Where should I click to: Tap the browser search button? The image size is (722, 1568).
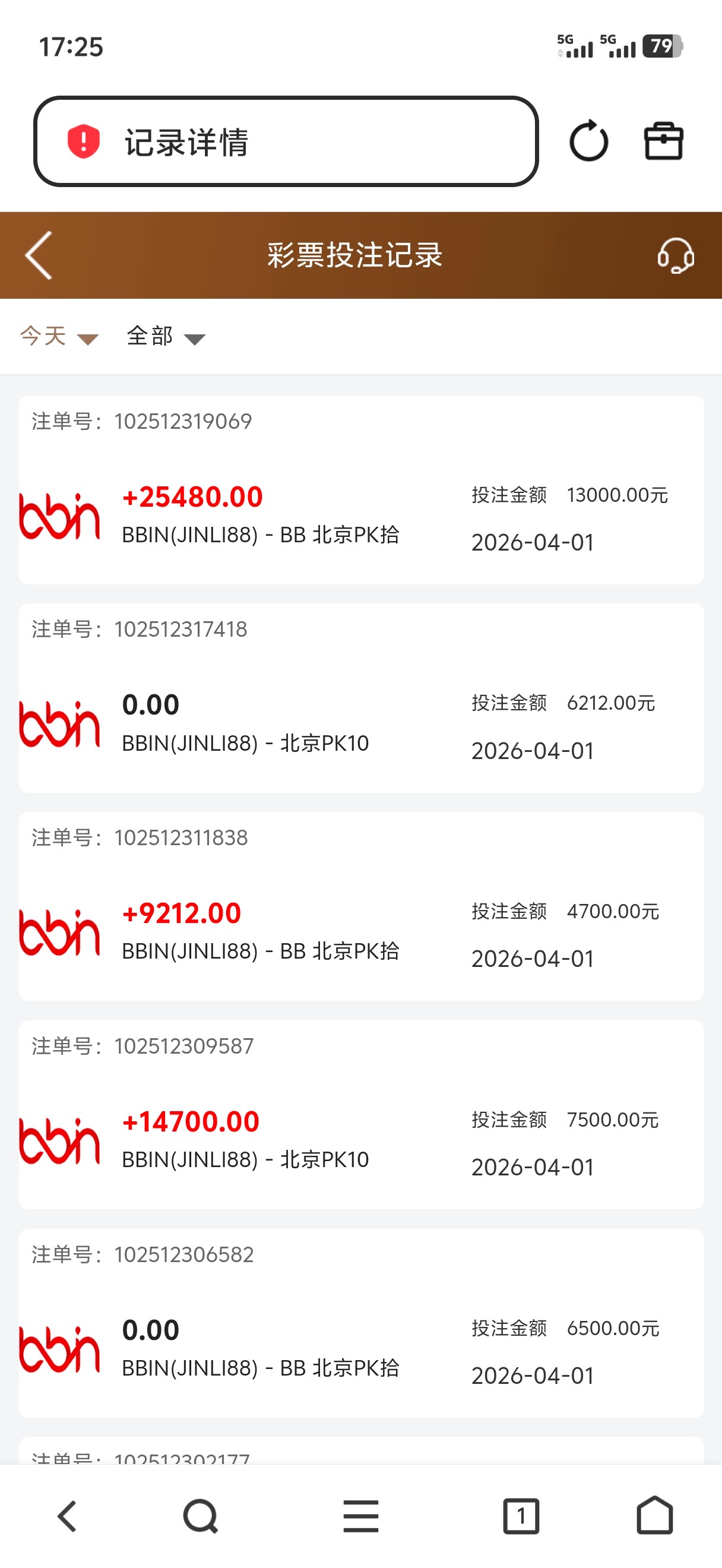click(x=201, y=1516)
